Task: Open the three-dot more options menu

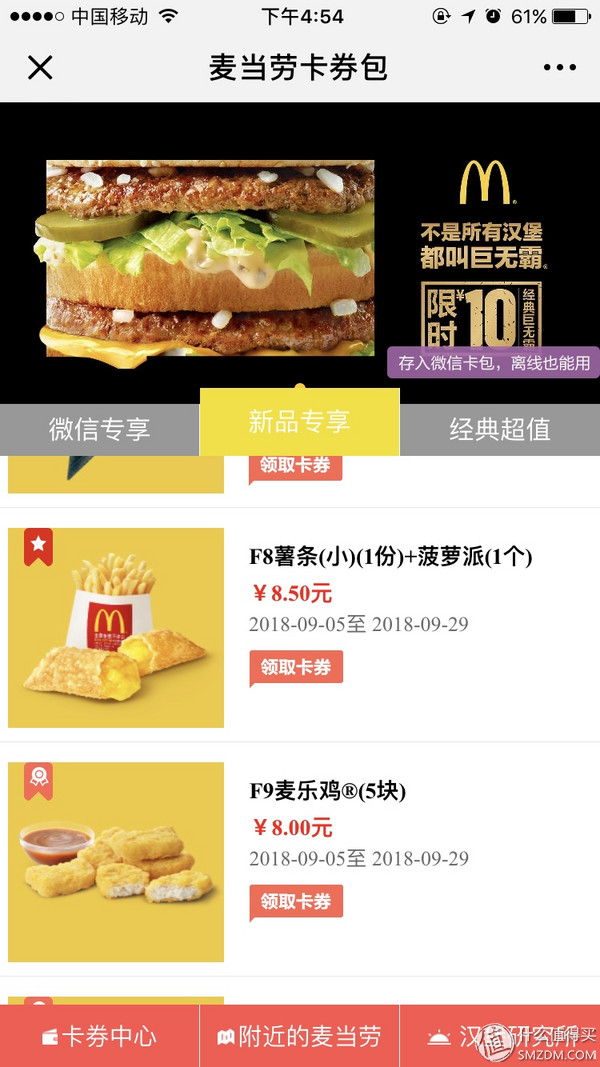Action: pos(560,68)
